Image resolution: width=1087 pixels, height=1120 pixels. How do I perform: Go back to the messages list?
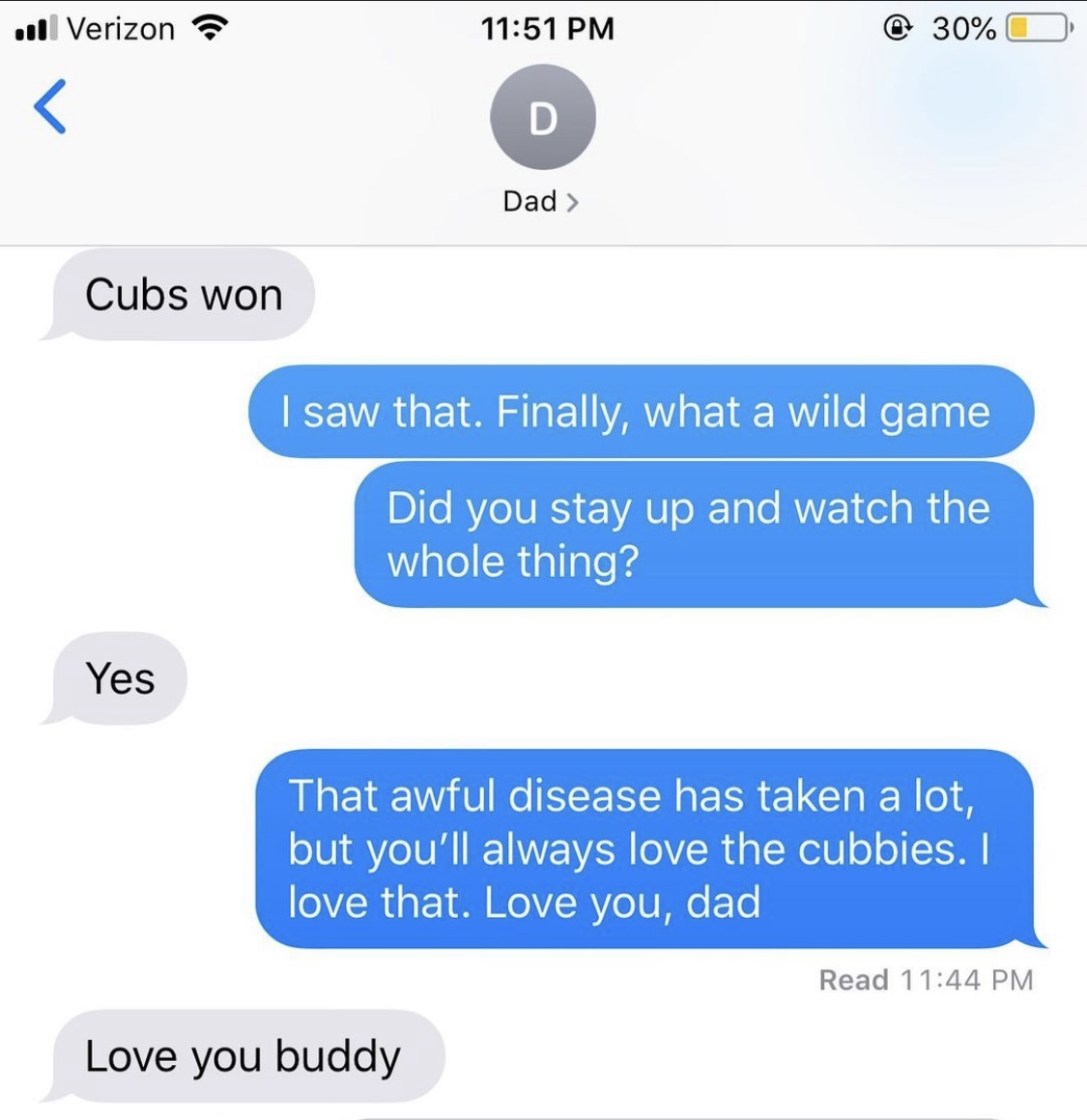[50, 106]
